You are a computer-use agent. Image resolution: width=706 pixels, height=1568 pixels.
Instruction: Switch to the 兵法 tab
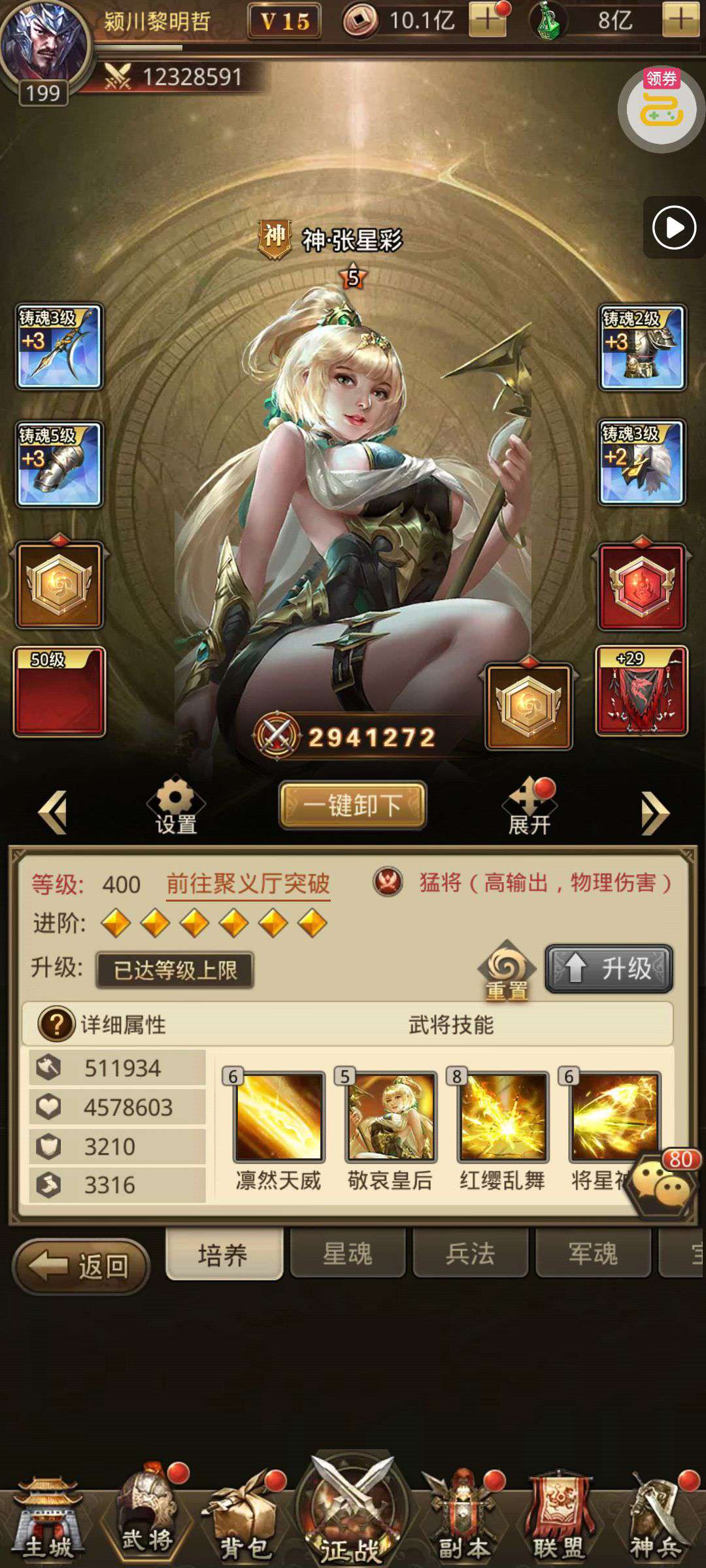coord(470,1252)
